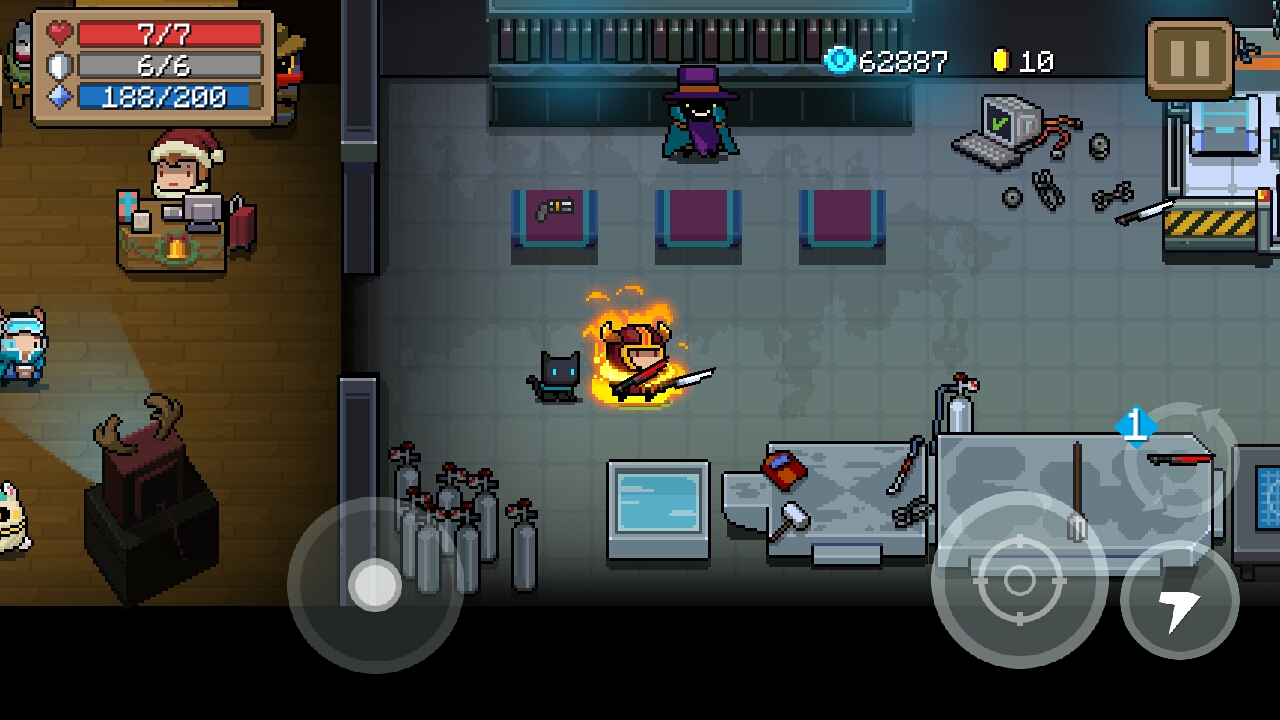Fire using the crosshair attack button
The image size is (1280, 720).
coord(1019,580)
